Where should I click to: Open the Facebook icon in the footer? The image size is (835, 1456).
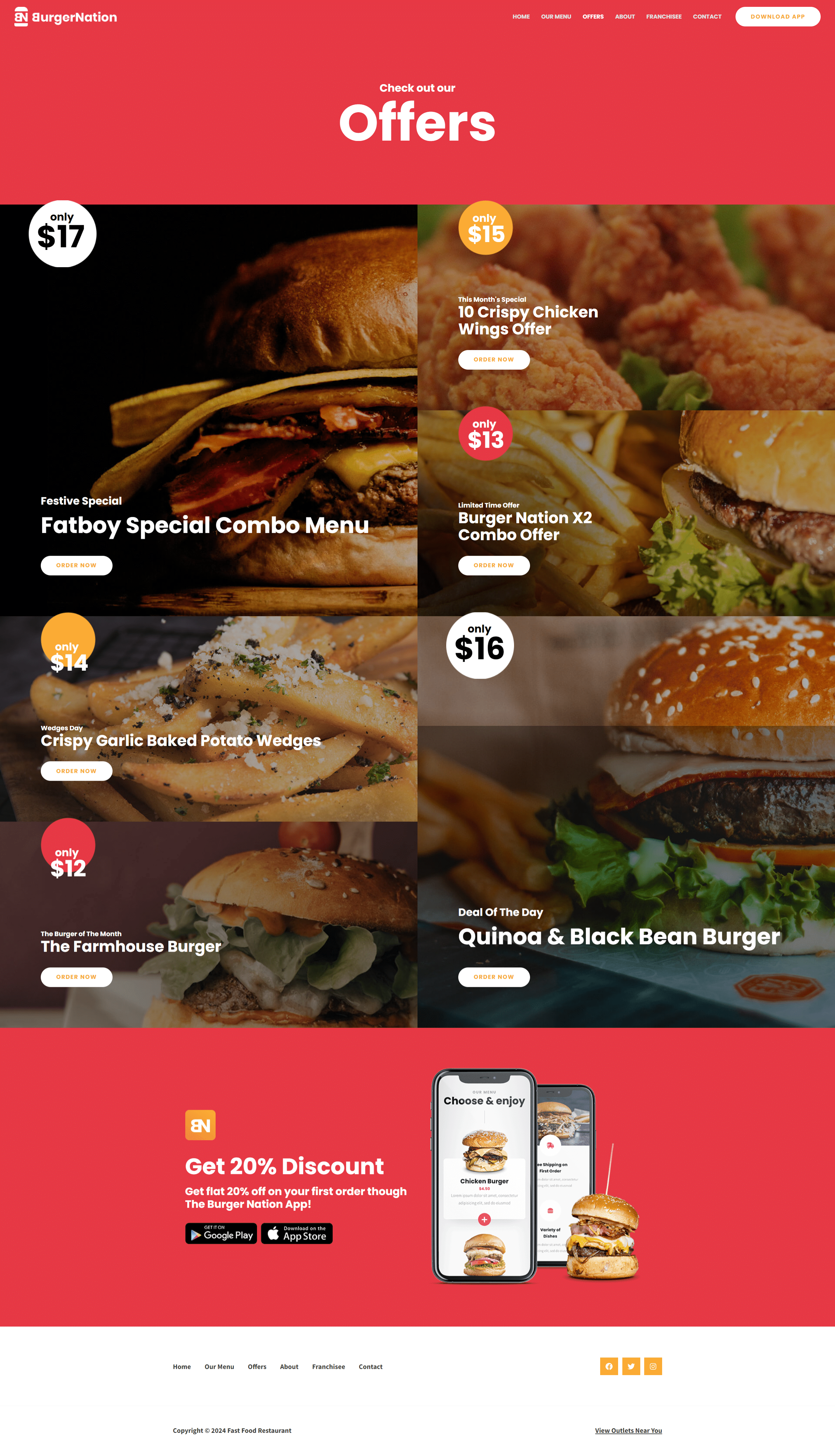(x=608, y=1367)
